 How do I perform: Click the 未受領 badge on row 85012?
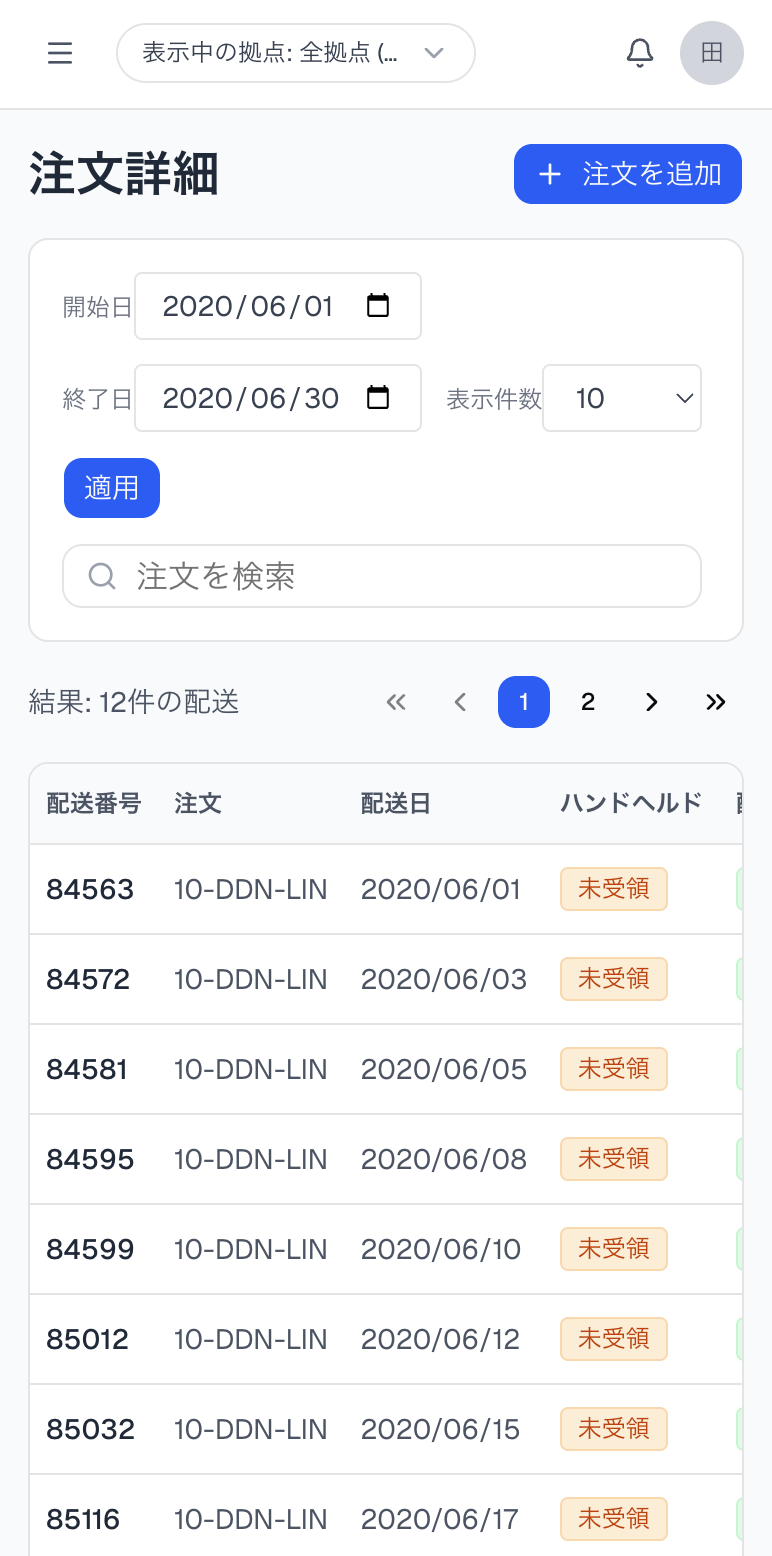(613, 1339)
